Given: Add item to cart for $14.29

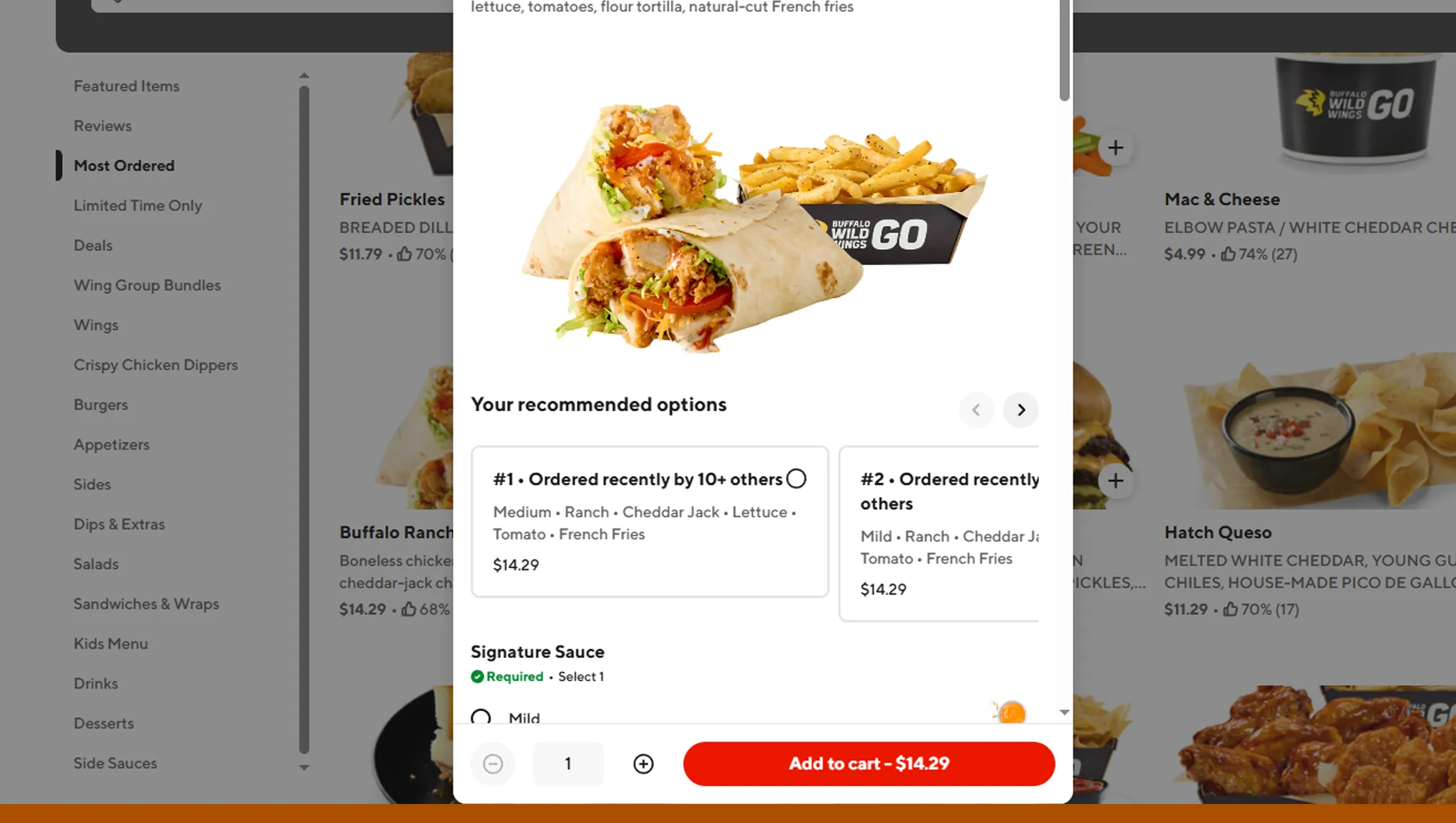Looking at the screenshot, I should (868, 763).
